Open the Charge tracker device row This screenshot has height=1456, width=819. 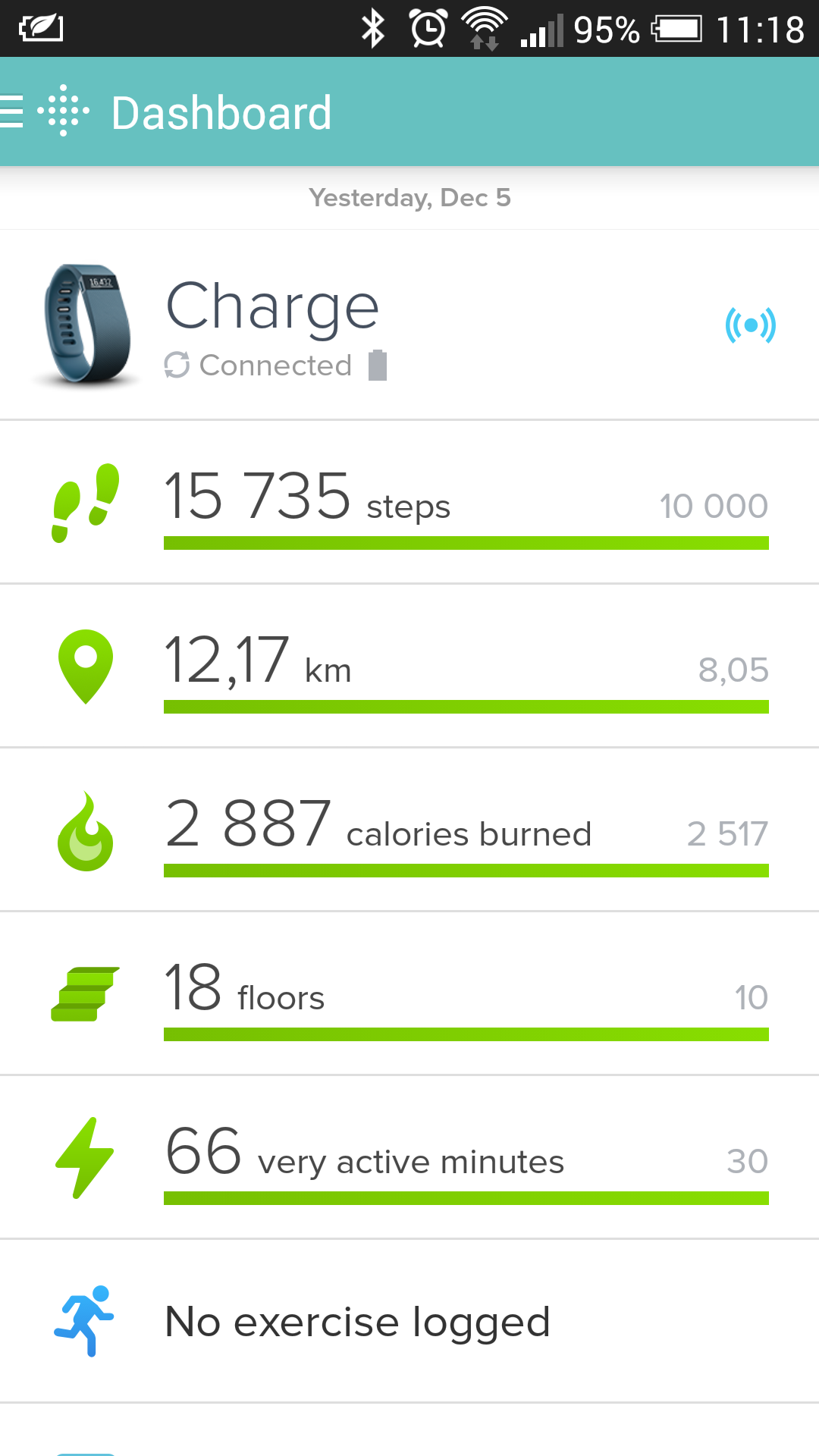point(409,325)
